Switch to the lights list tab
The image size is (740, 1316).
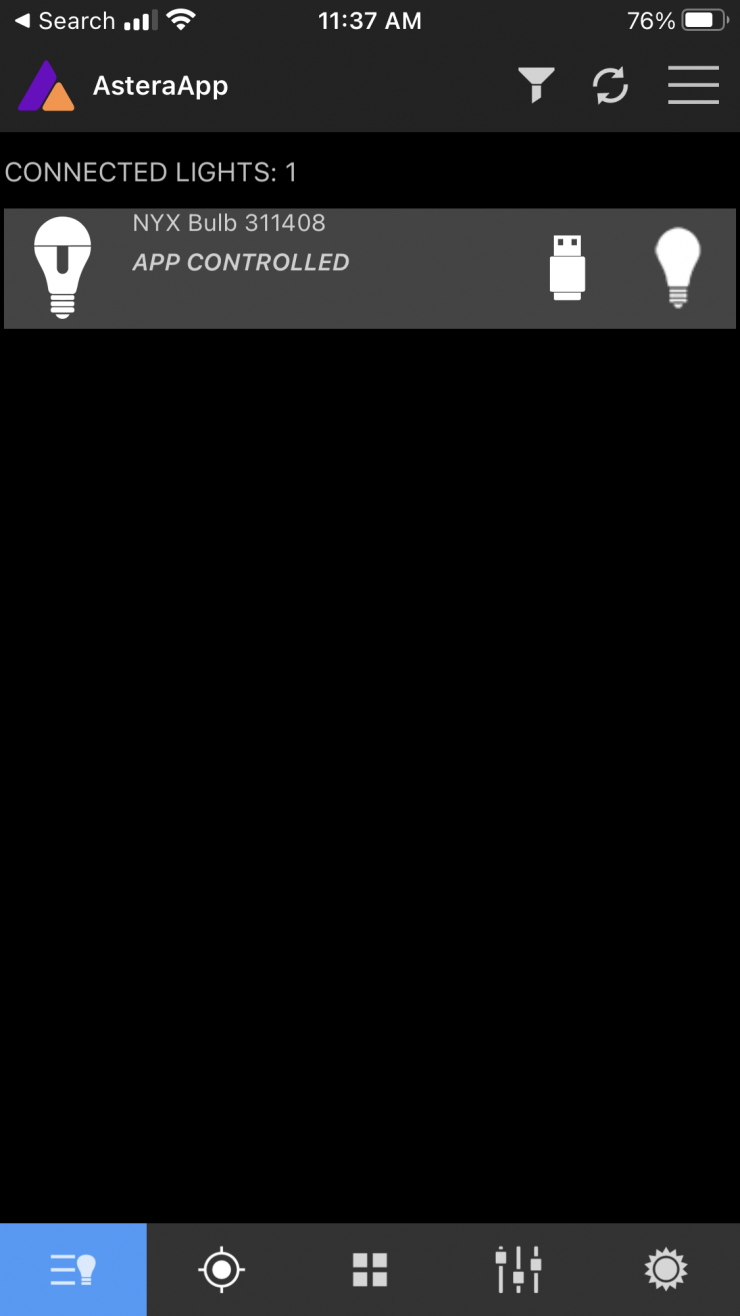(73, 1270)
